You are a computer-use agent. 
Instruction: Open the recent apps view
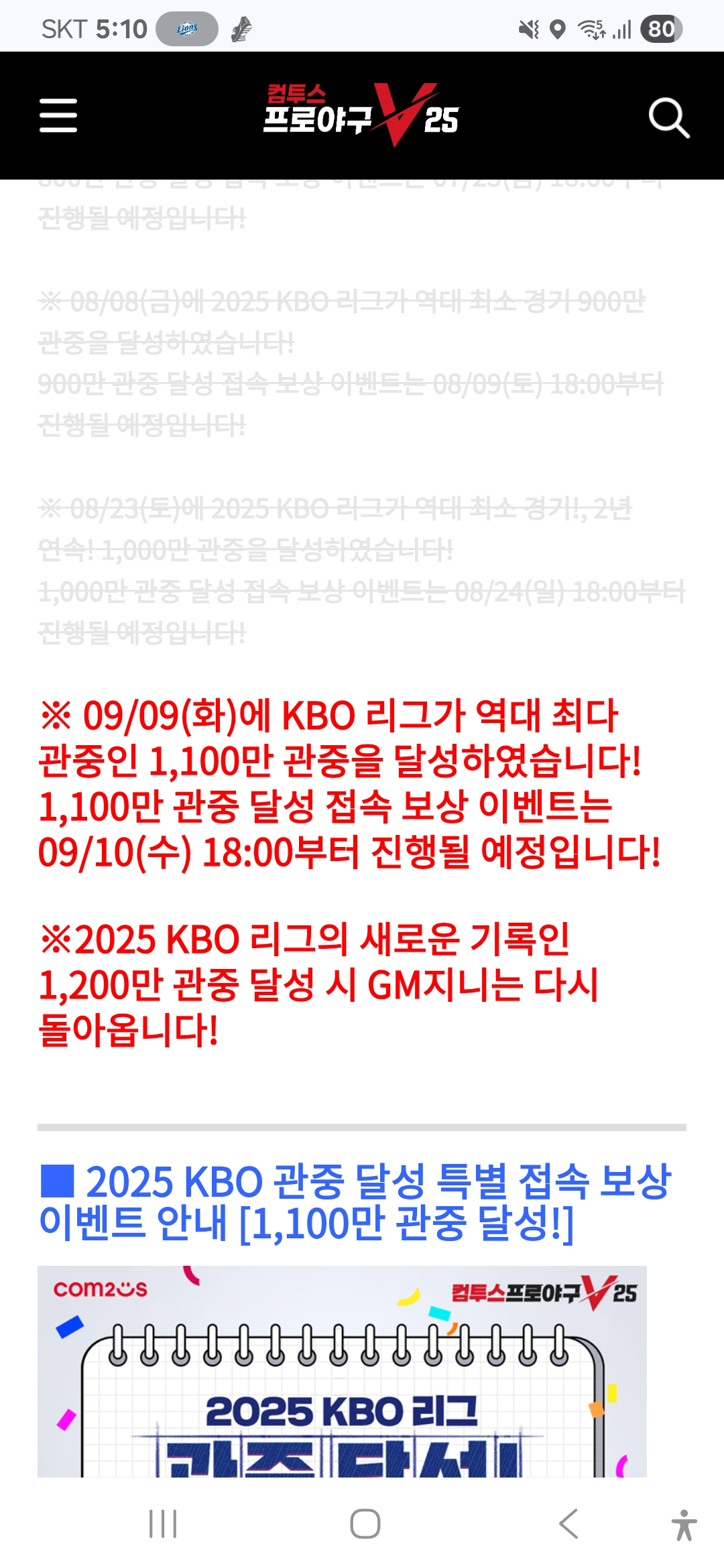[x=163, y=1524]
